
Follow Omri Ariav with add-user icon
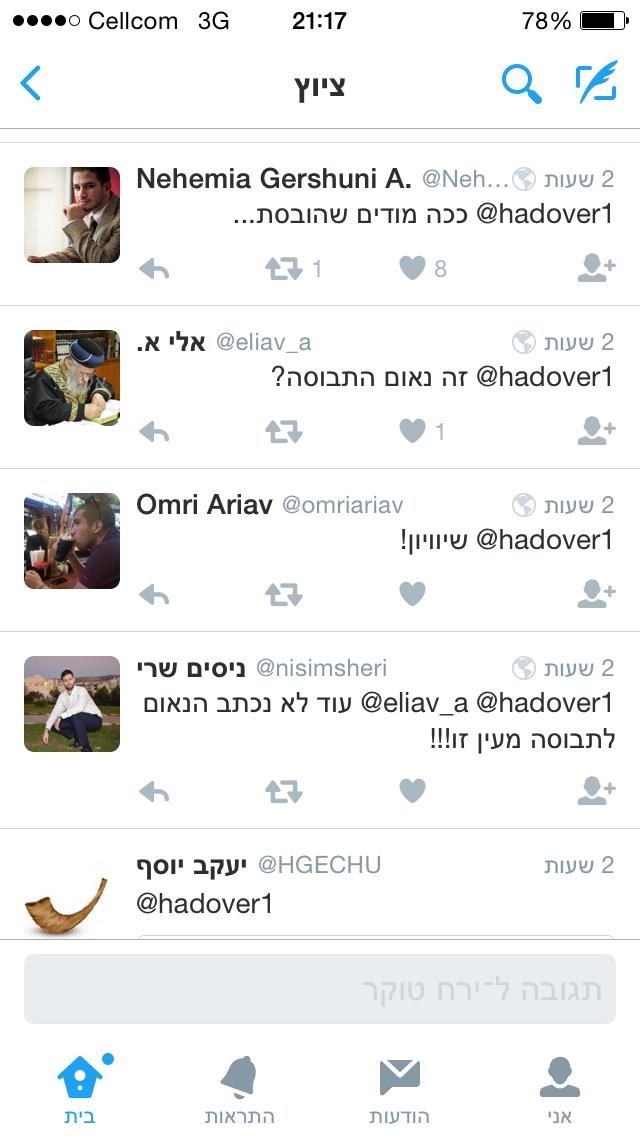tap(597, 594)
